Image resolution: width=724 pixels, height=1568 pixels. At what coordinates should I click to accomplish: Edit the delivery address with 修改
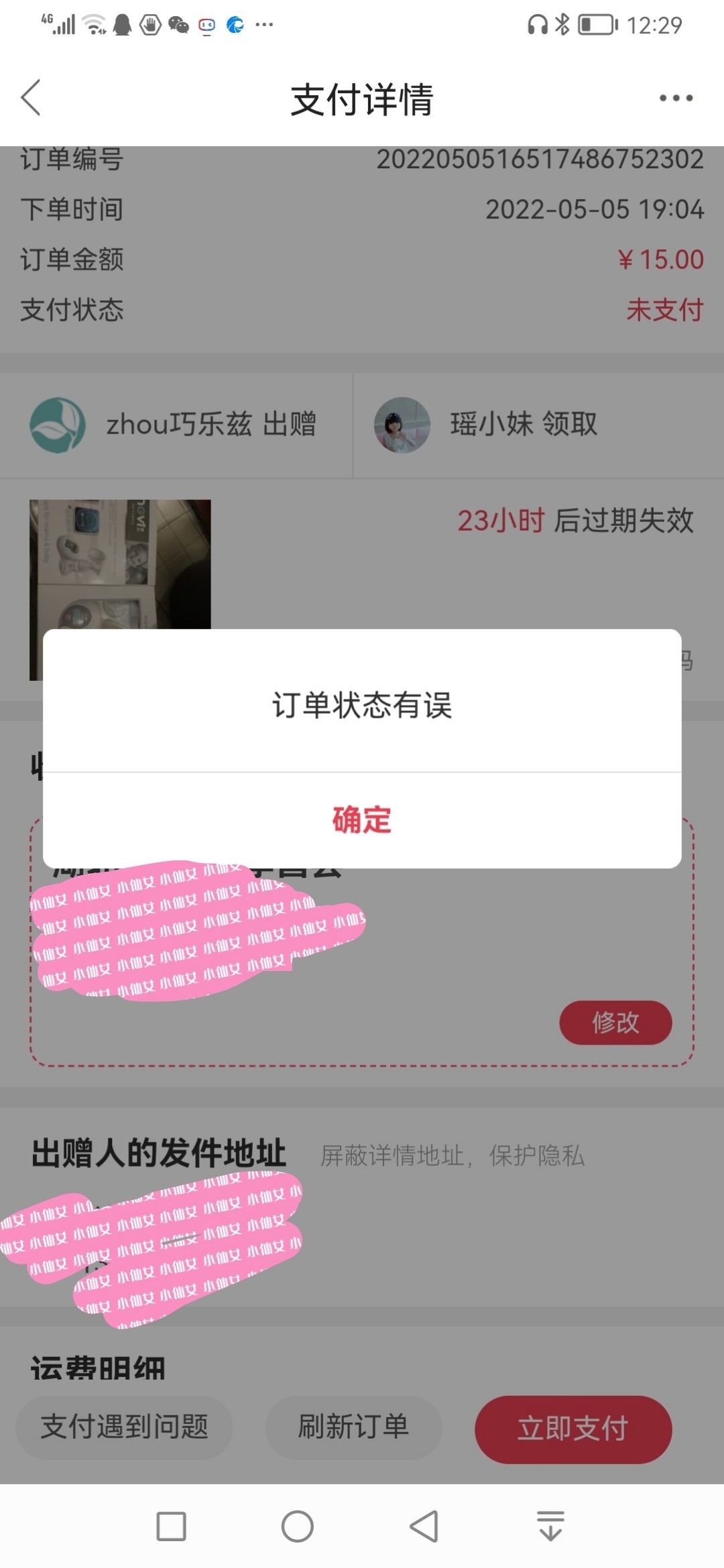pyautogui.click(x=615, y=1023)
